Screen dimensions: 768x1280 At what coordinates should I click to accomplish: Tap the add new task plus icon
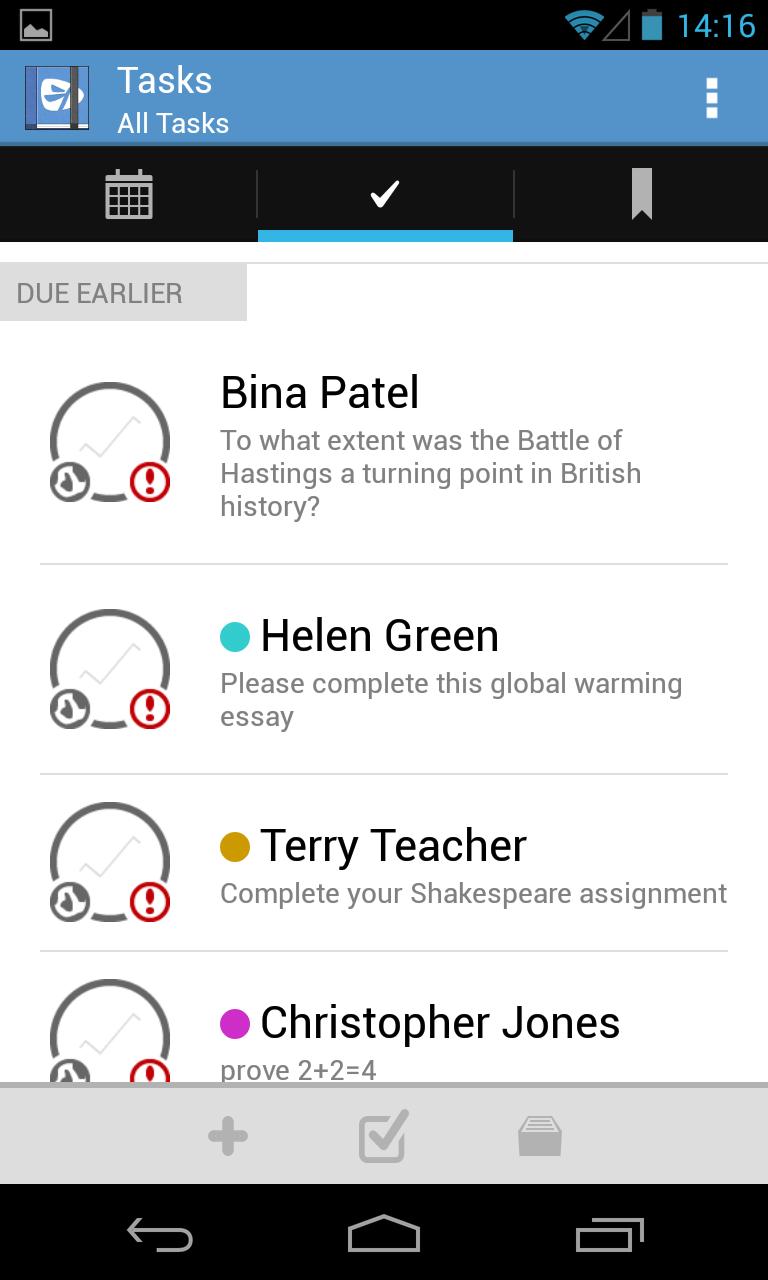tap(228, 1135)
